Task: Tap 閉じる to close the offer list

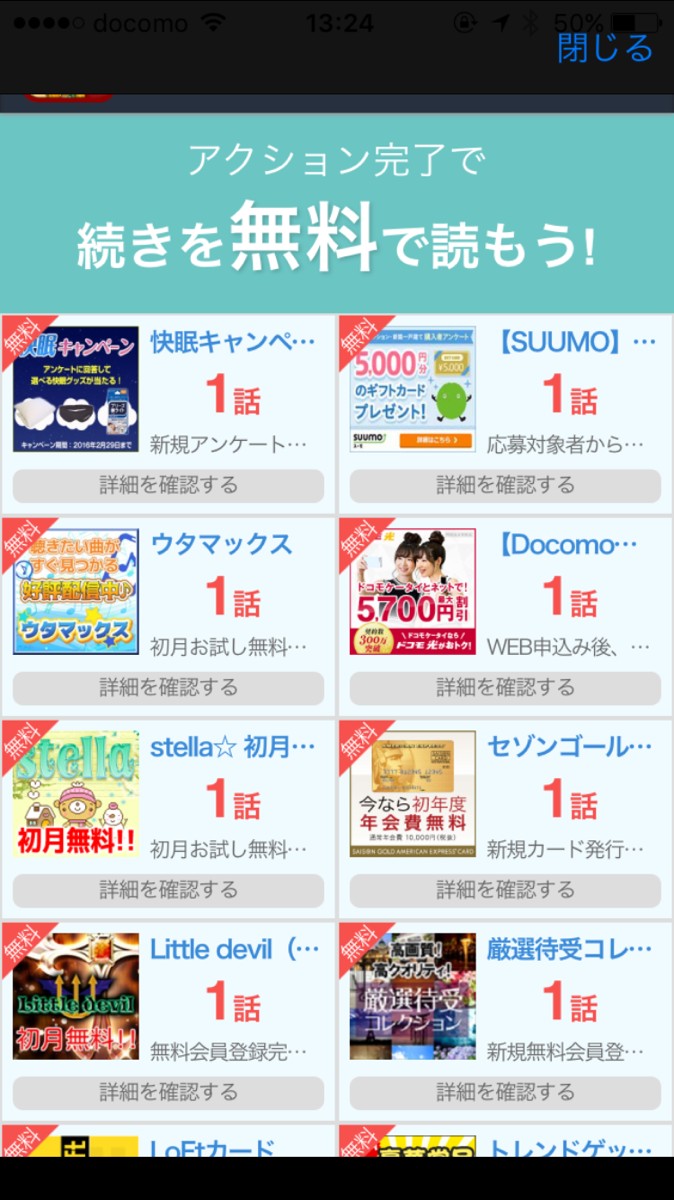Action: pos(604,47)
